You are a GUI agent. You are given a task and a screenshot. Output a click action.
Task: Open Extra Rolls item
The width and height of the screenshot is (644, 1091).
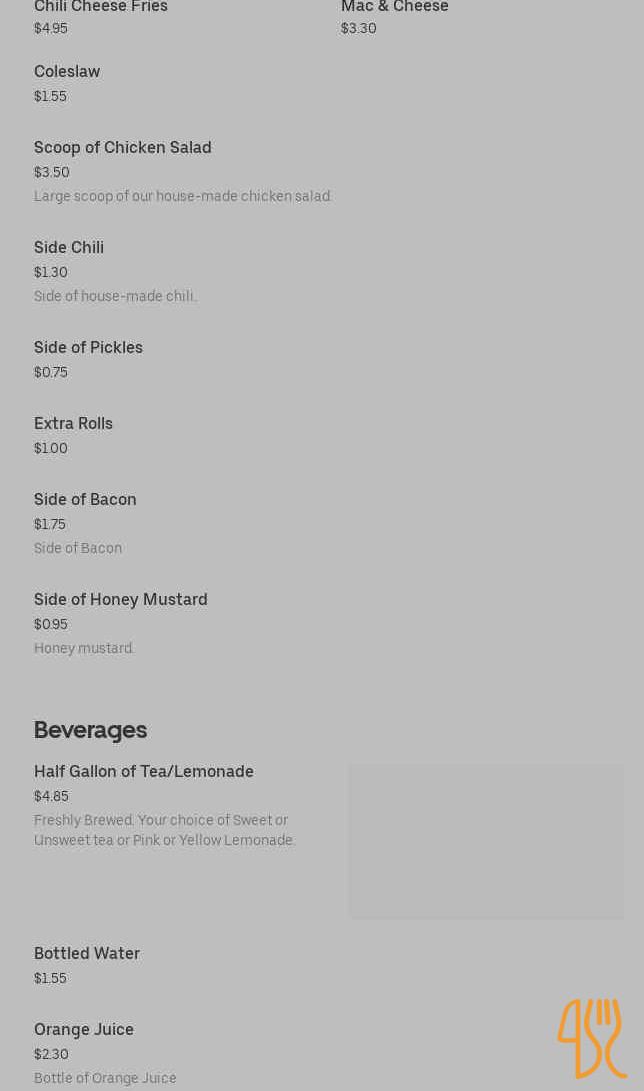tap(73, 424)
